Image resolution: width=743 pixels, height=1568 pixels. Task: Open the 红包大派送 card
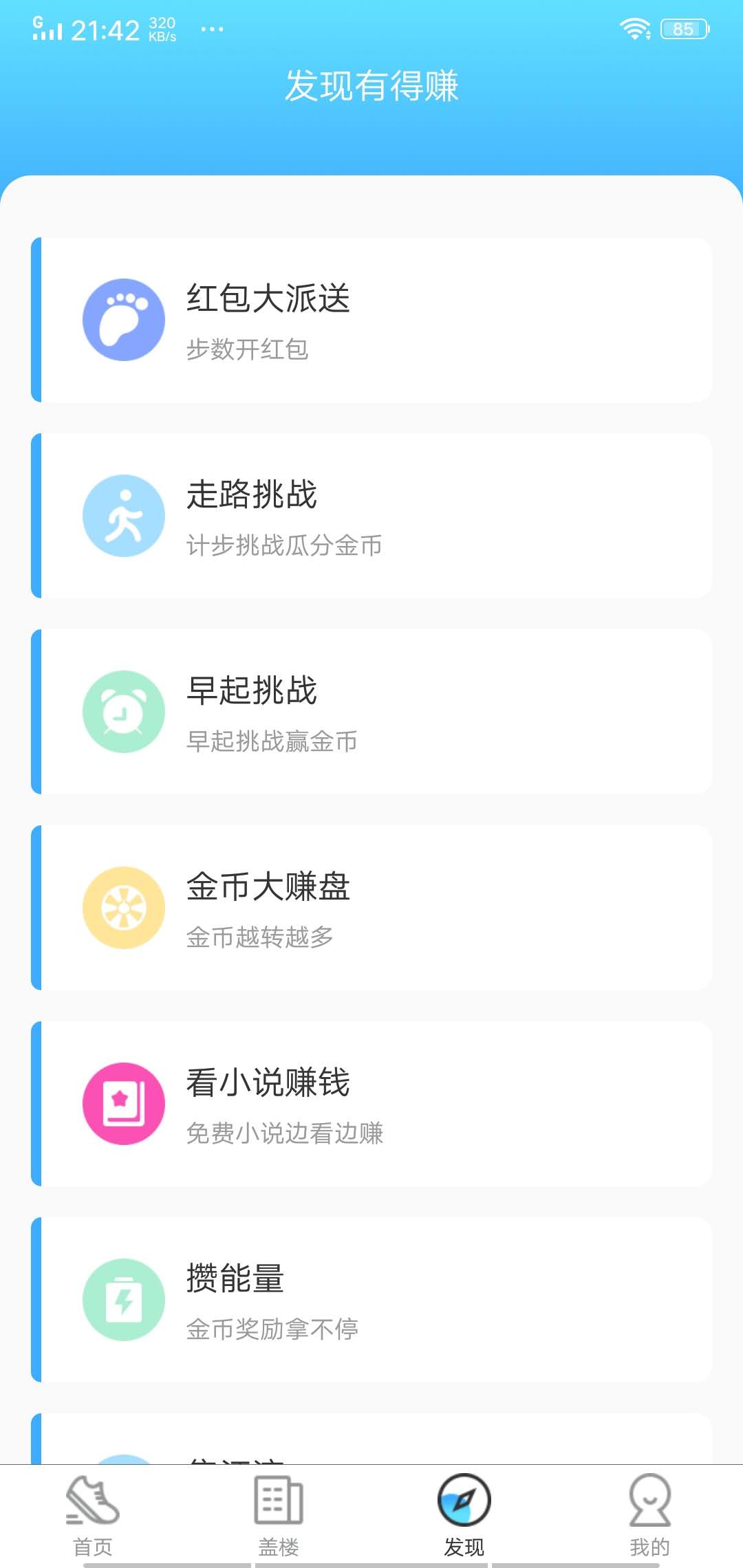point(371,320)
